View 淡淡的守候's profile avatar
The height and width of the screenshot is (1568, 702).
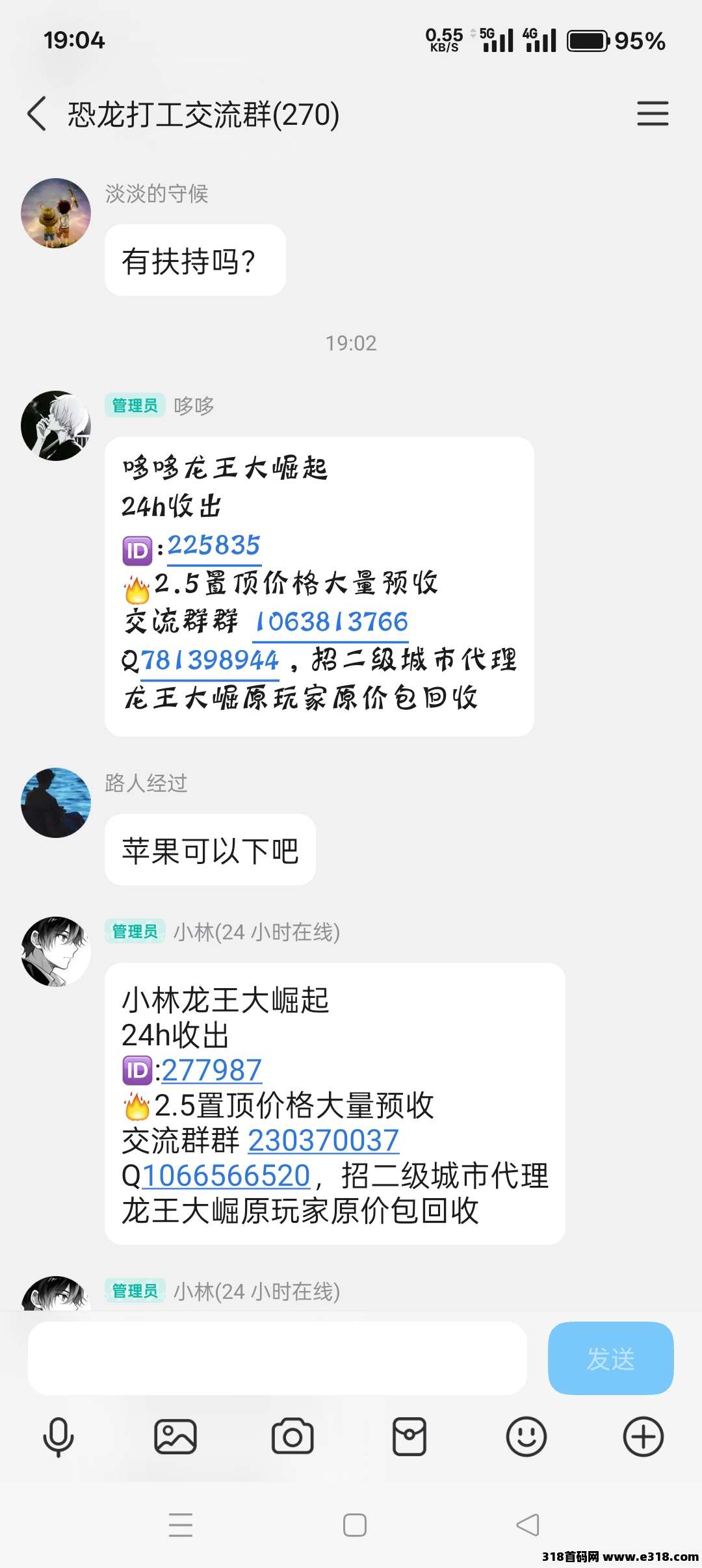[56, 213]
